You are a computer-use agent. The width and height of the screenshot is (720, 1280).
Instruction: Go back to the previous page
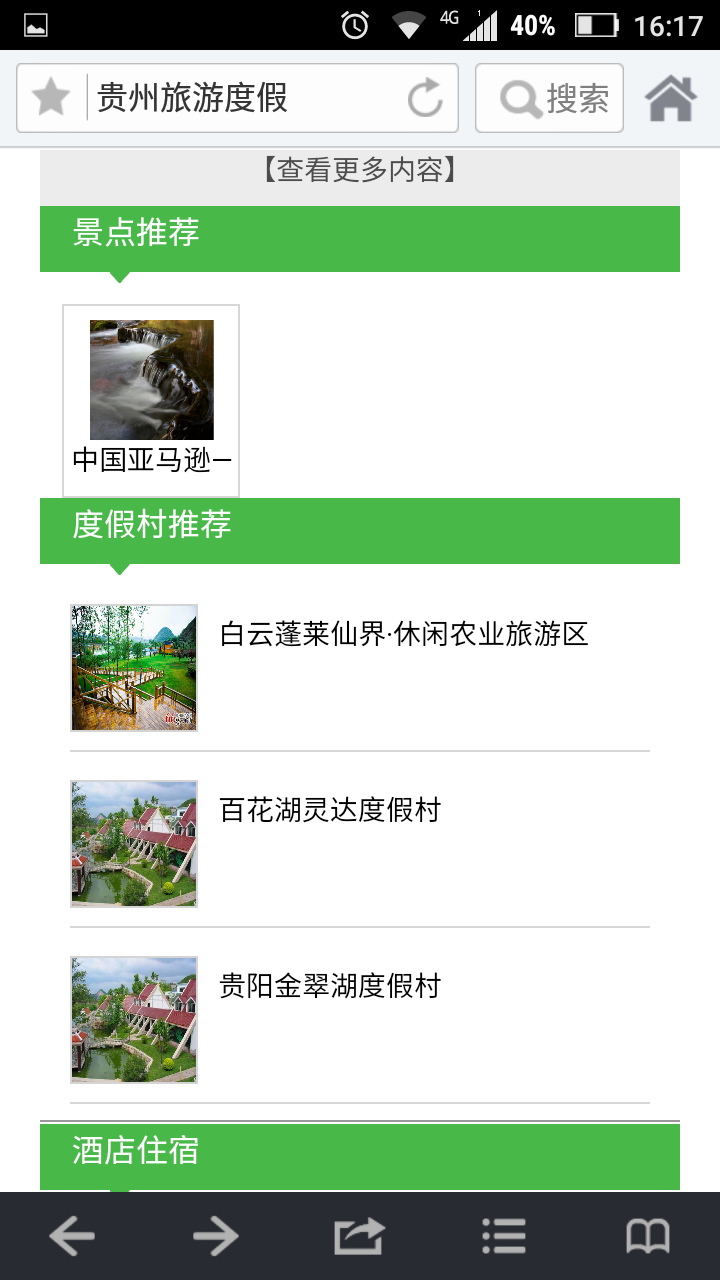(72, 1237)
